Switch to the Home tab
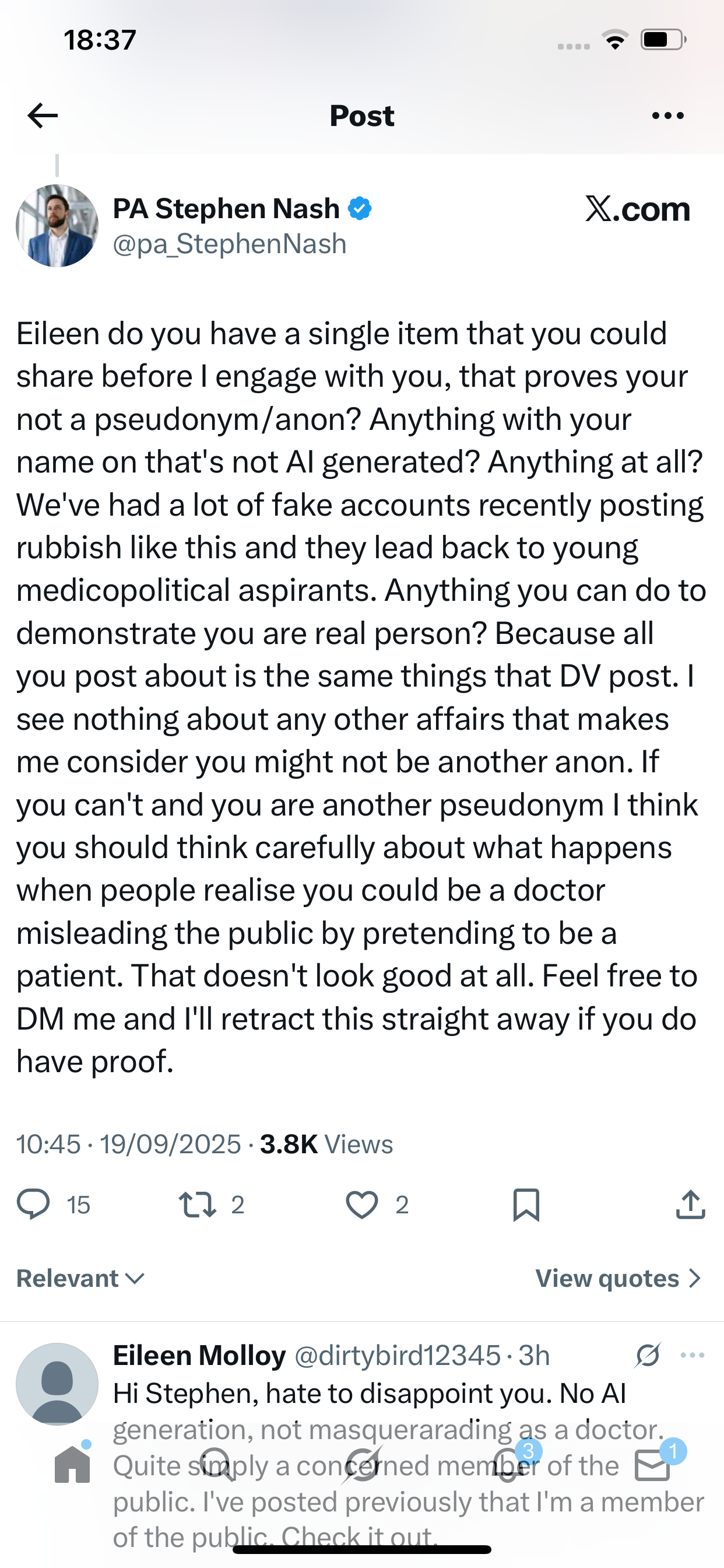The height and width of the screenshot is (1568, 724). (x=72, y=1465)
